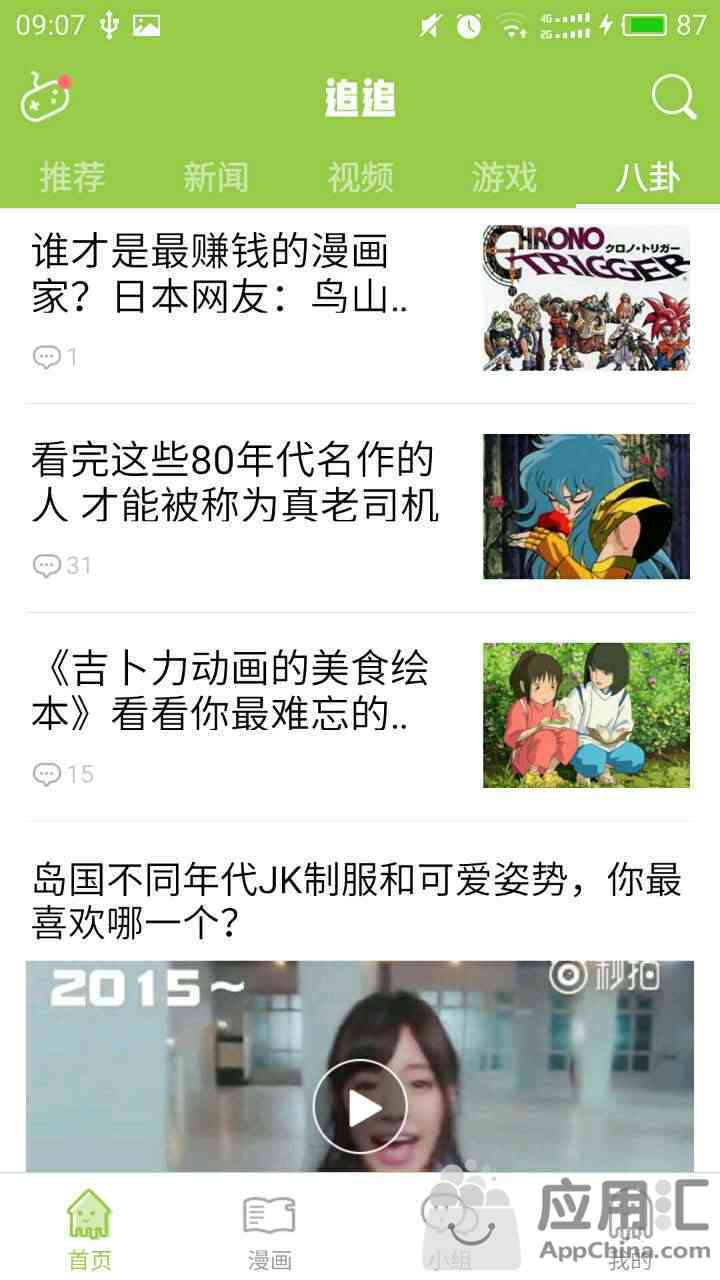Play the JK制服 video
Screen dimensions: 720x1280
pyautogui.click(x=360, y=1106)
